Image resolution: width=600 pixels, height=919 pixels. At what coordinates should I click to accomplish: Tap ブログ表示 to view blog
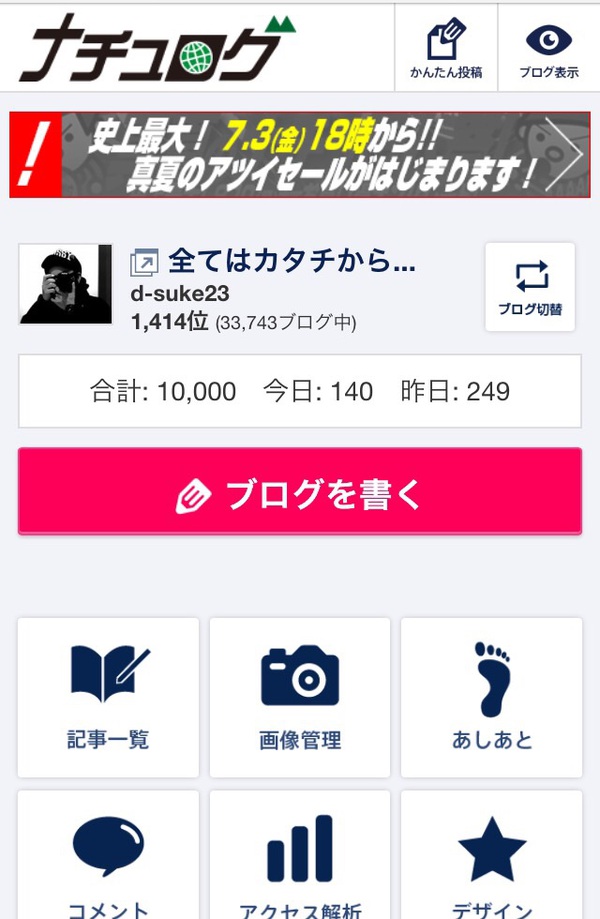548,47
